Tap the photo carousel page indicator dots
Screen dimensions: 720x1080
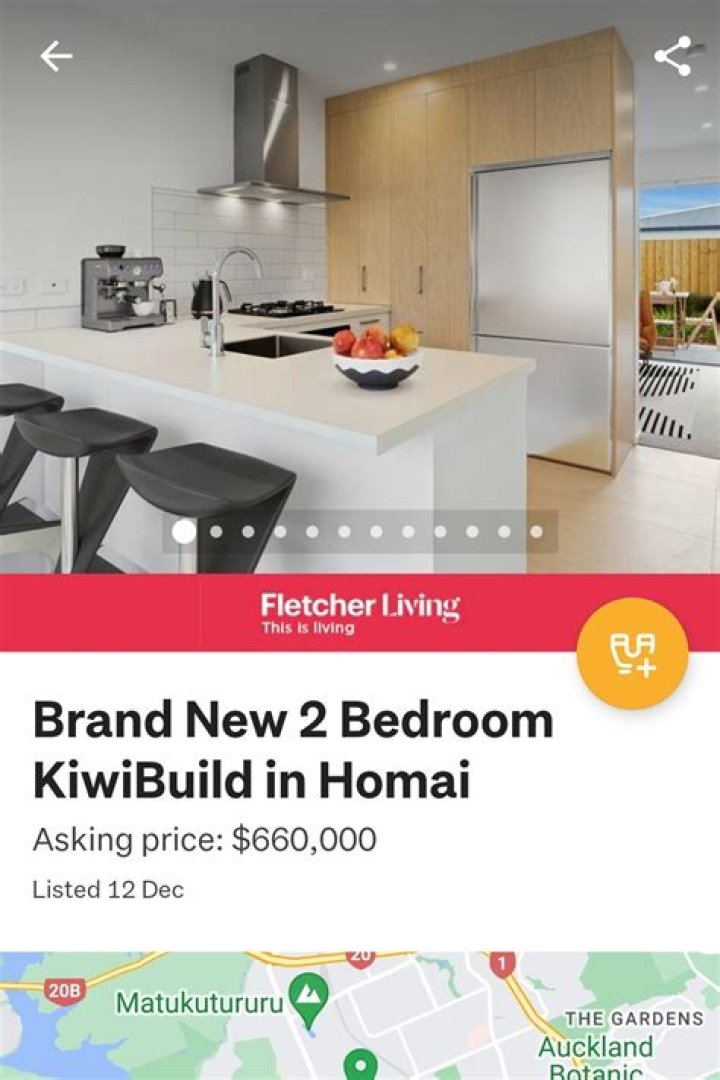click(x=360, y=532)
